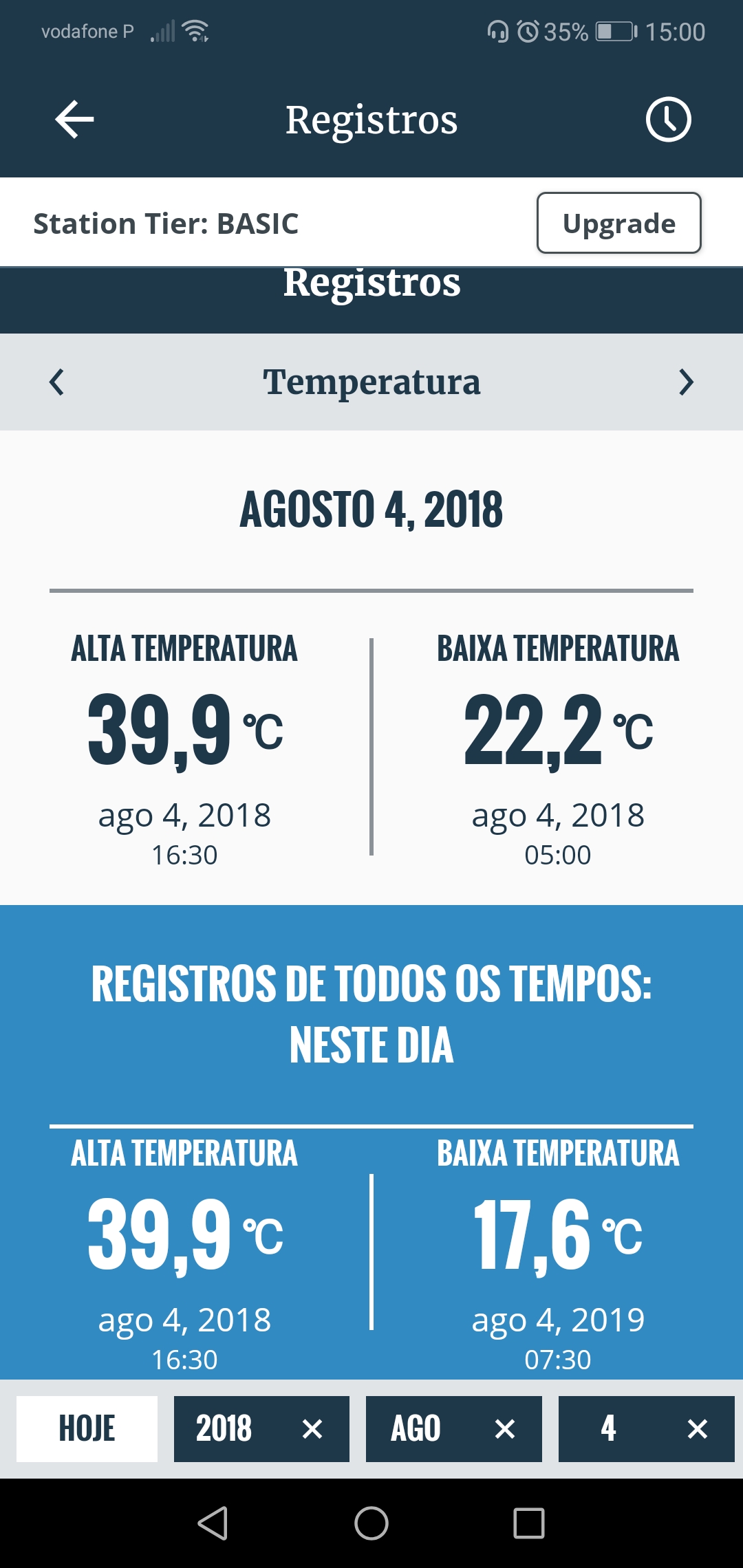The image size is (743, 1568).
Task: Open the AGO month selector
Action: [416, 1428]
